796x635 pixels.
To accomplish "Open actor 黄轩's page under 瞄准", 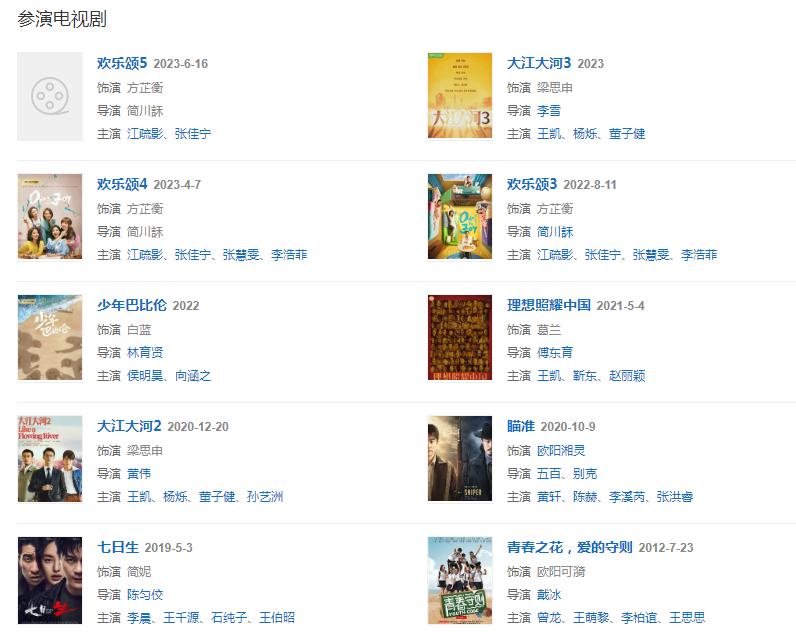I will (x=549, y=497).
